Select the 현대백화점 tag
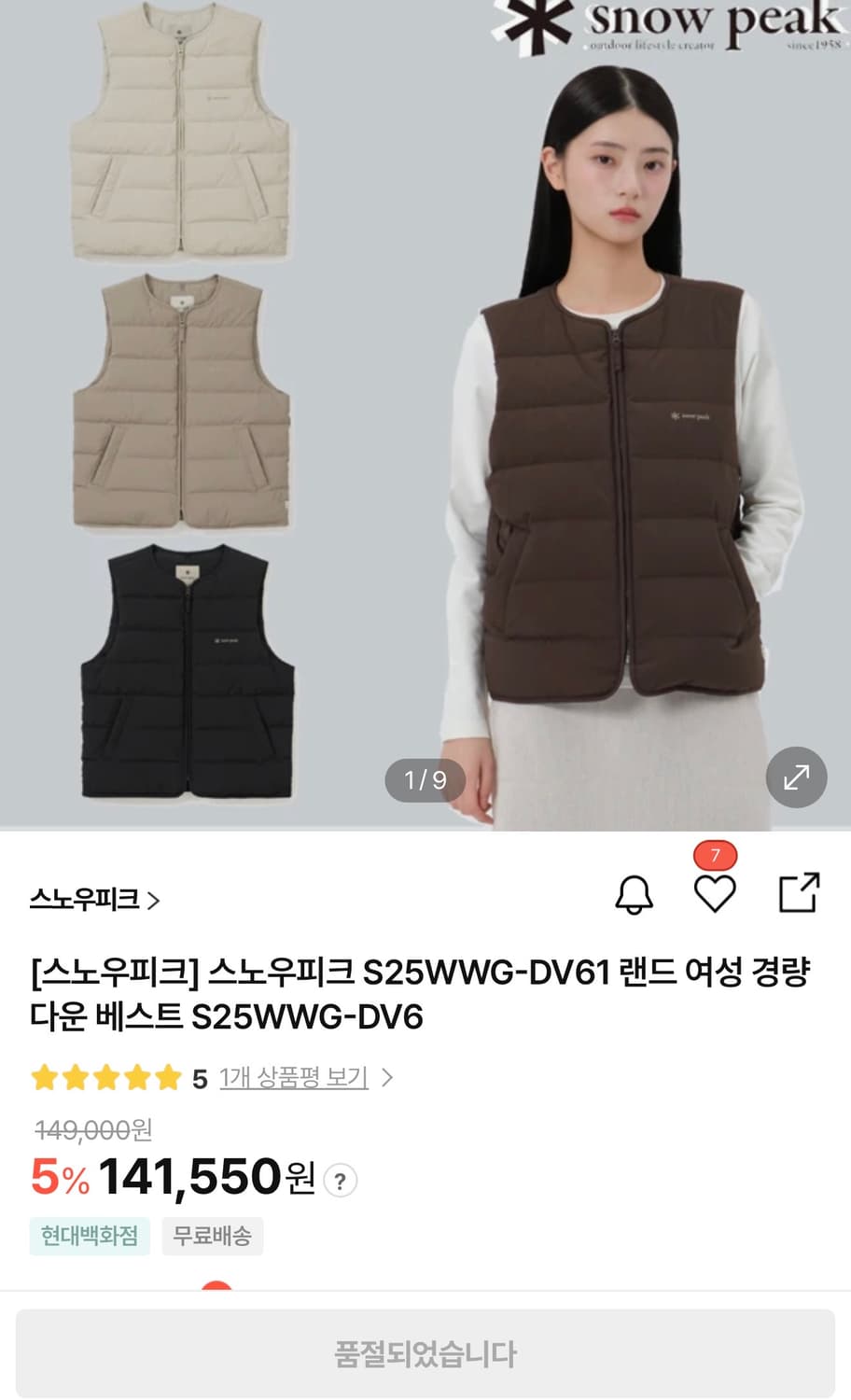 click(90, 1236)
